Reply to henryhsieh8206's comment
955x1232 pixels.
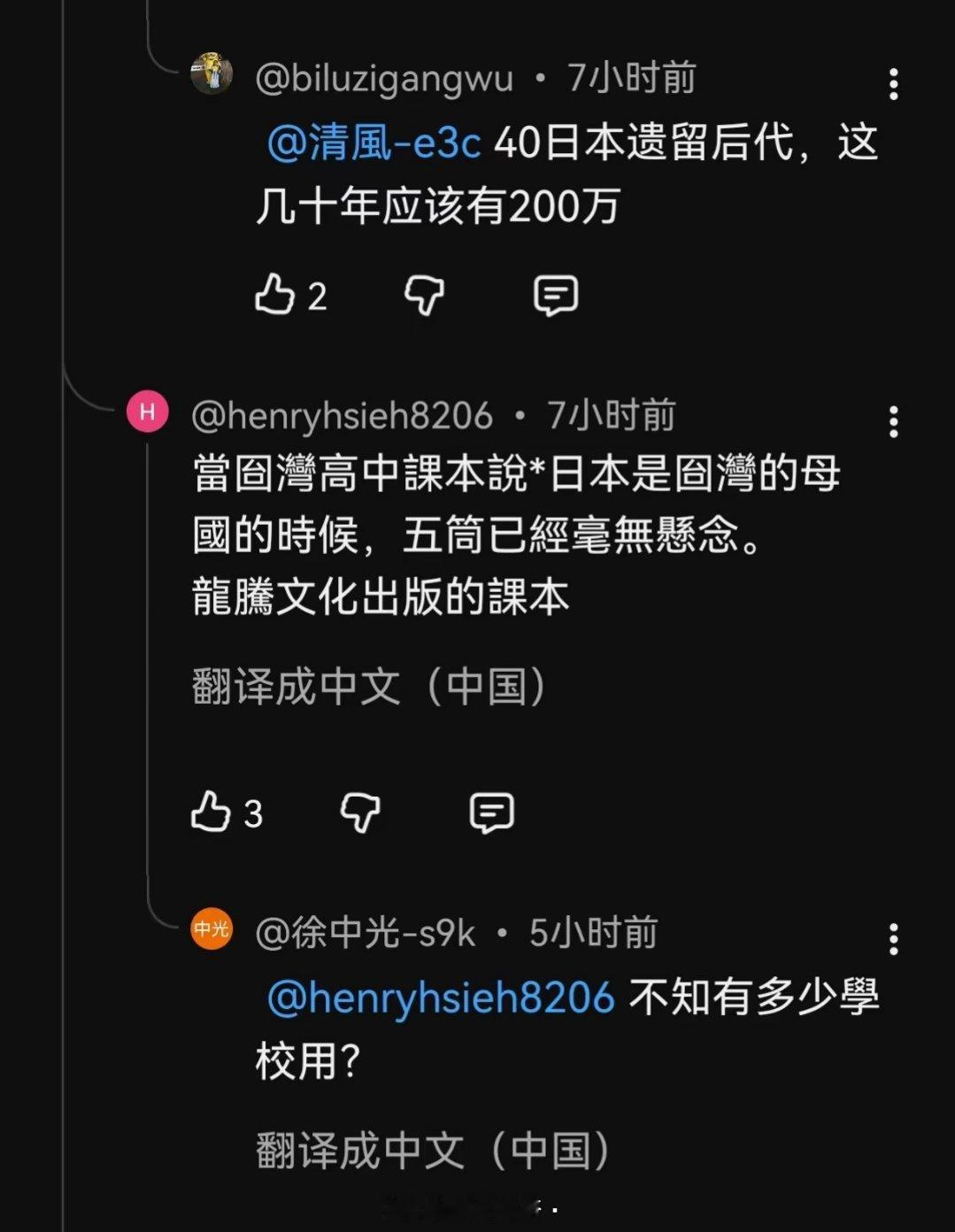[x=492, y=812]
